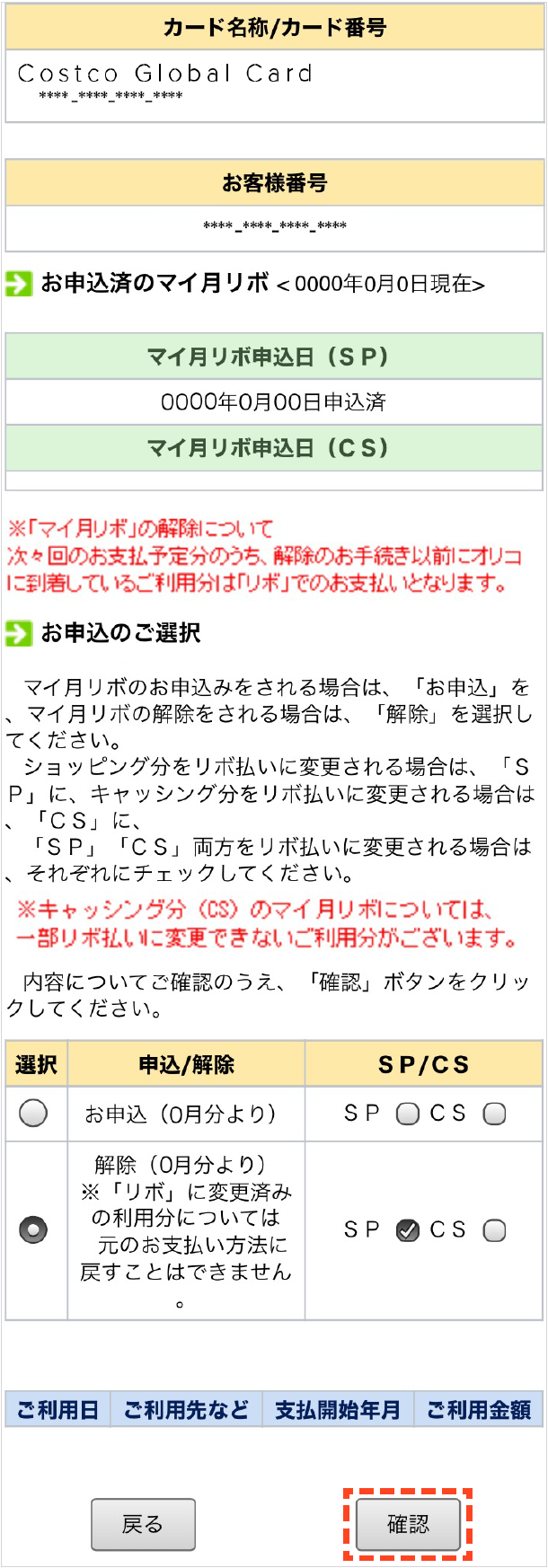Viewport: 548px width, 1568px height.
Task: Check CS in the お申込 row
Action: pyautogui.click(x=494, y=1114)
